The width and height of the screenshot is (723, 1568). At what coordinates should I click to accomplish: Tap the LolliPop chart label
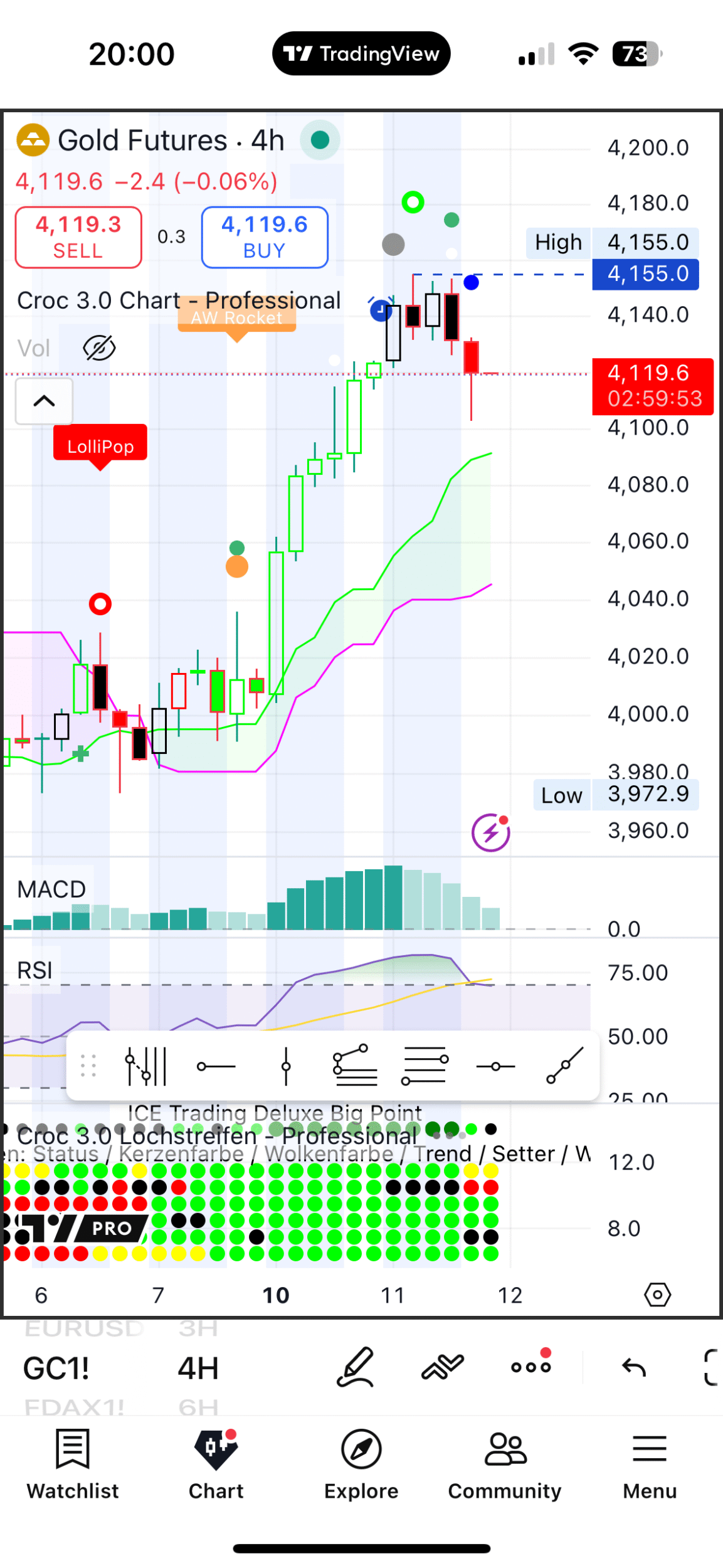coord(100,446)
